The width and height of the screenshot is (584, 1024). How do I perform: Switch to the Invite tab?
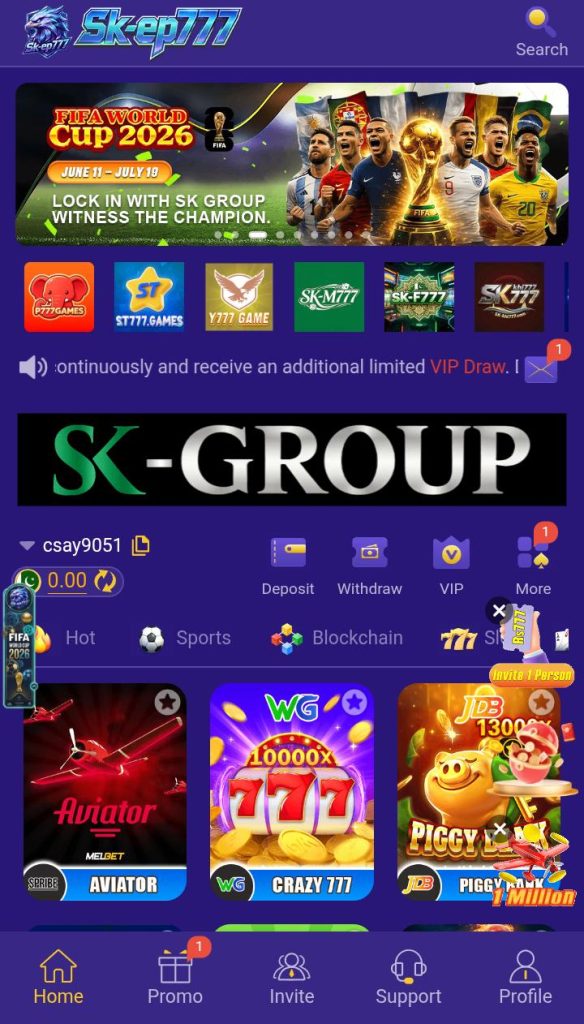pyautogui.click(x=292, y=978)
